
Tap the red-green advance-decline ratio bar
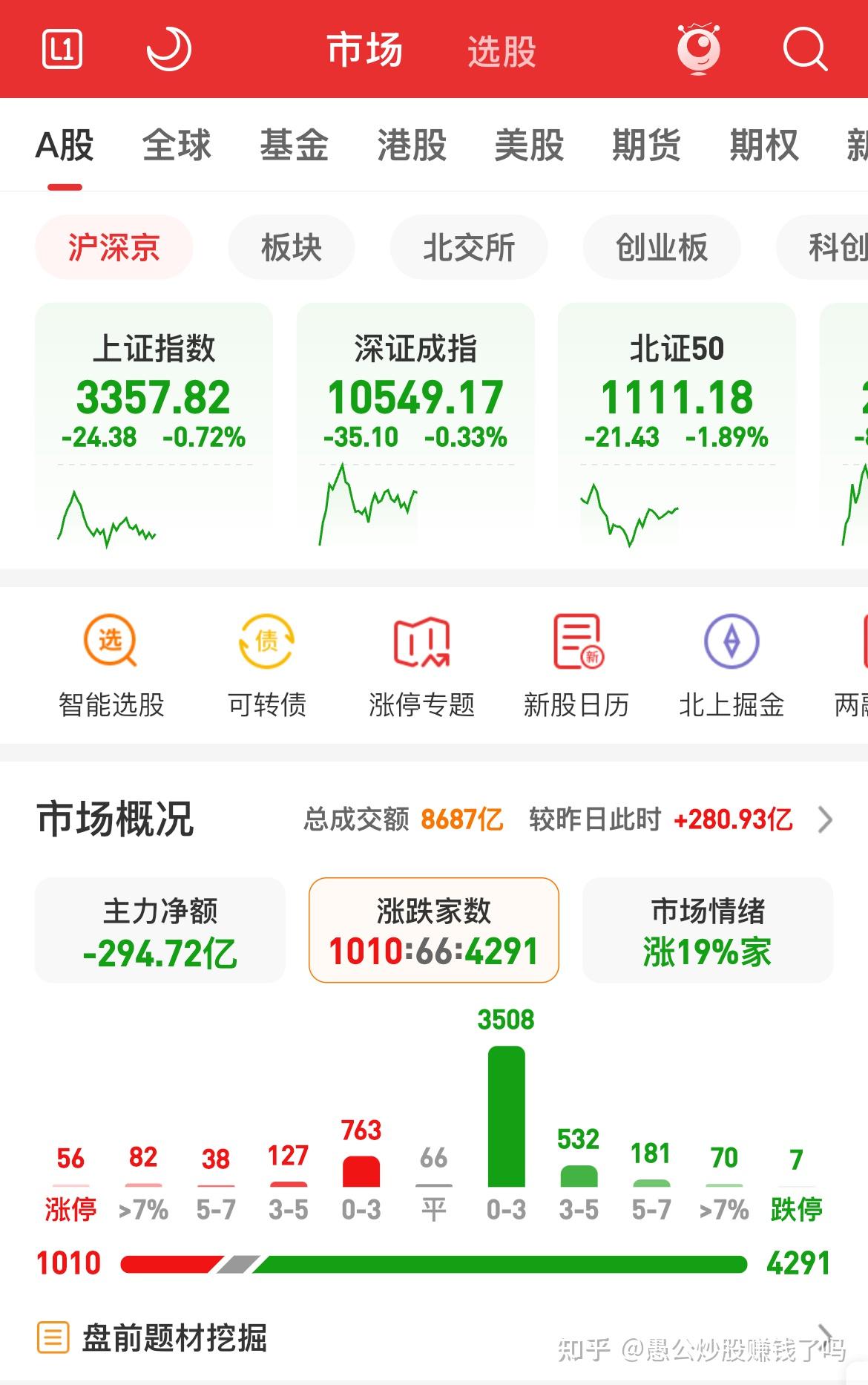pos(433,1262)
